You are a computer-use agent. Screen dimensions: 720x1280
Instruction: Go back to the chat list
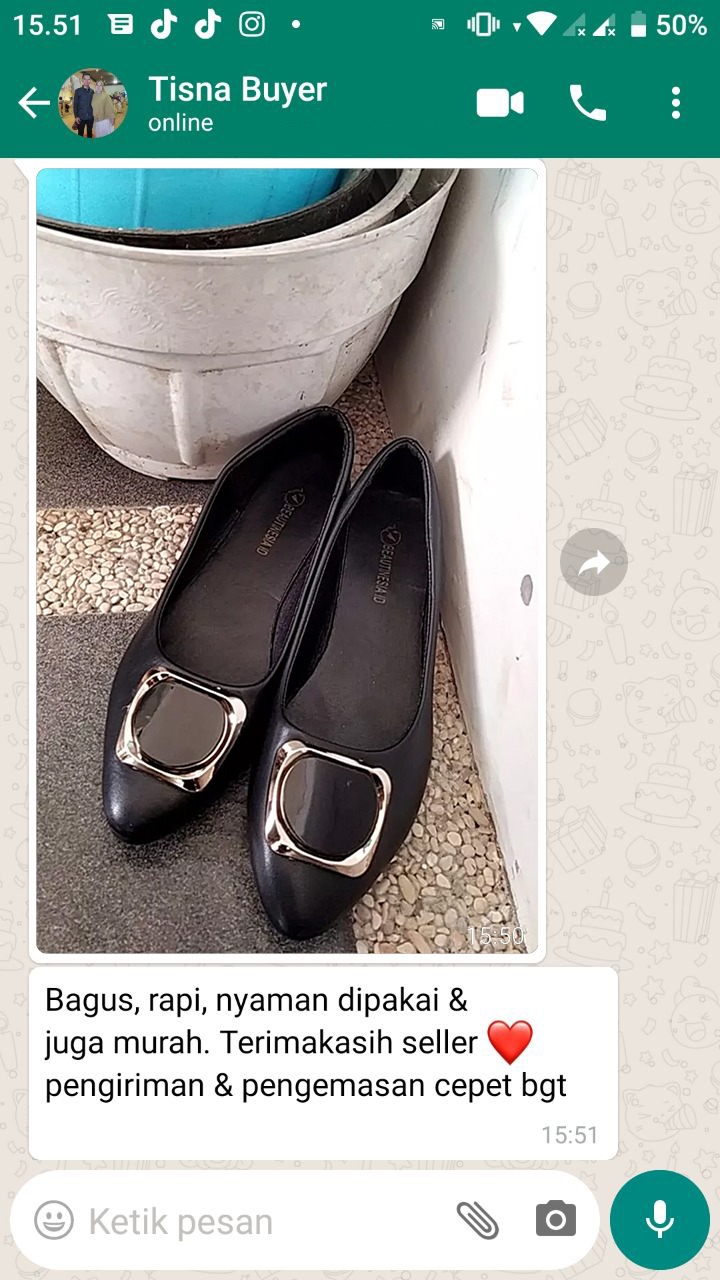(x=34, y=103)
